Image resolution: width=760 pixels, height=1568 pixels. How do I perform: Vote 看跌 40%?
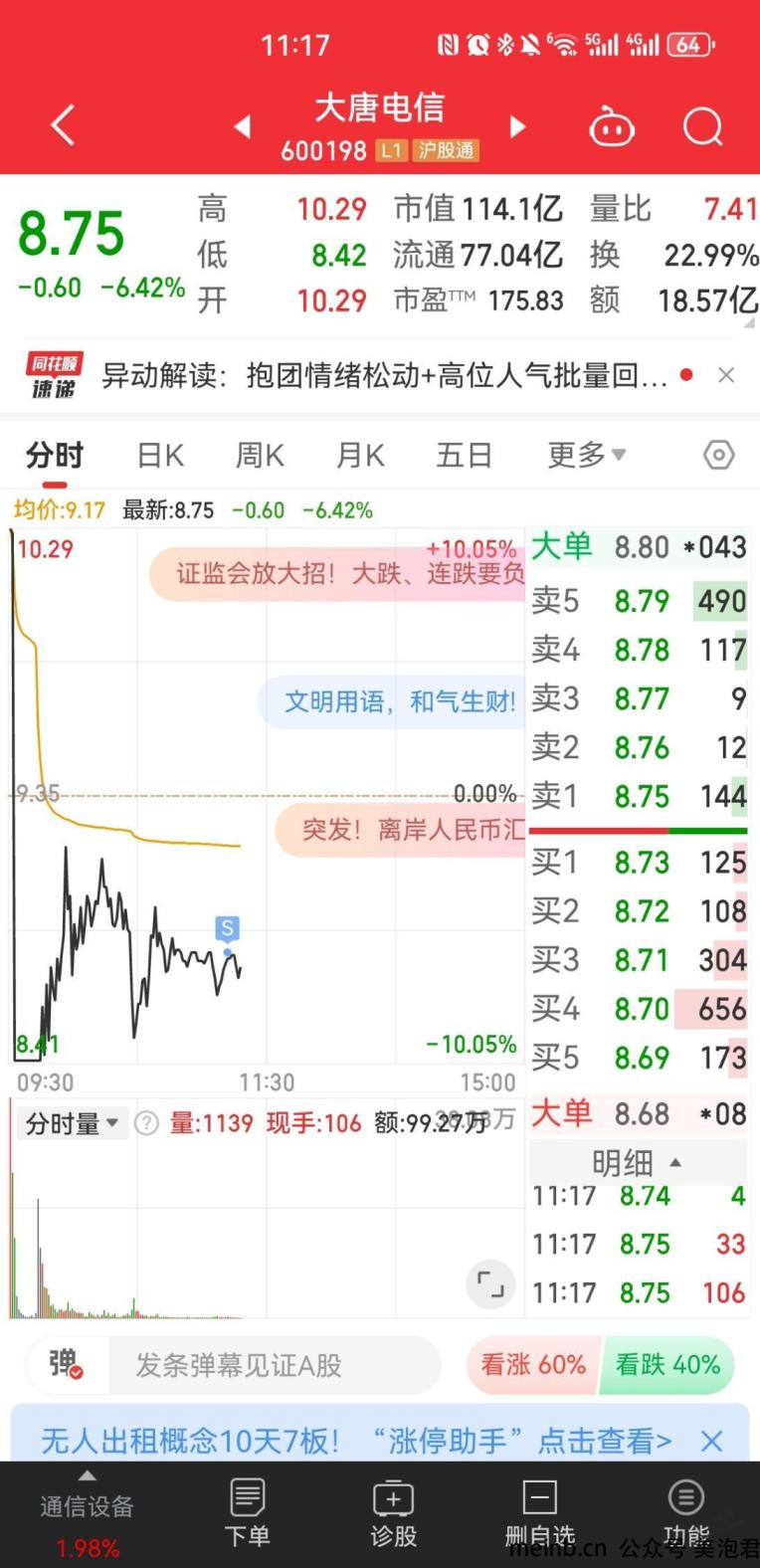(667, 1365)
